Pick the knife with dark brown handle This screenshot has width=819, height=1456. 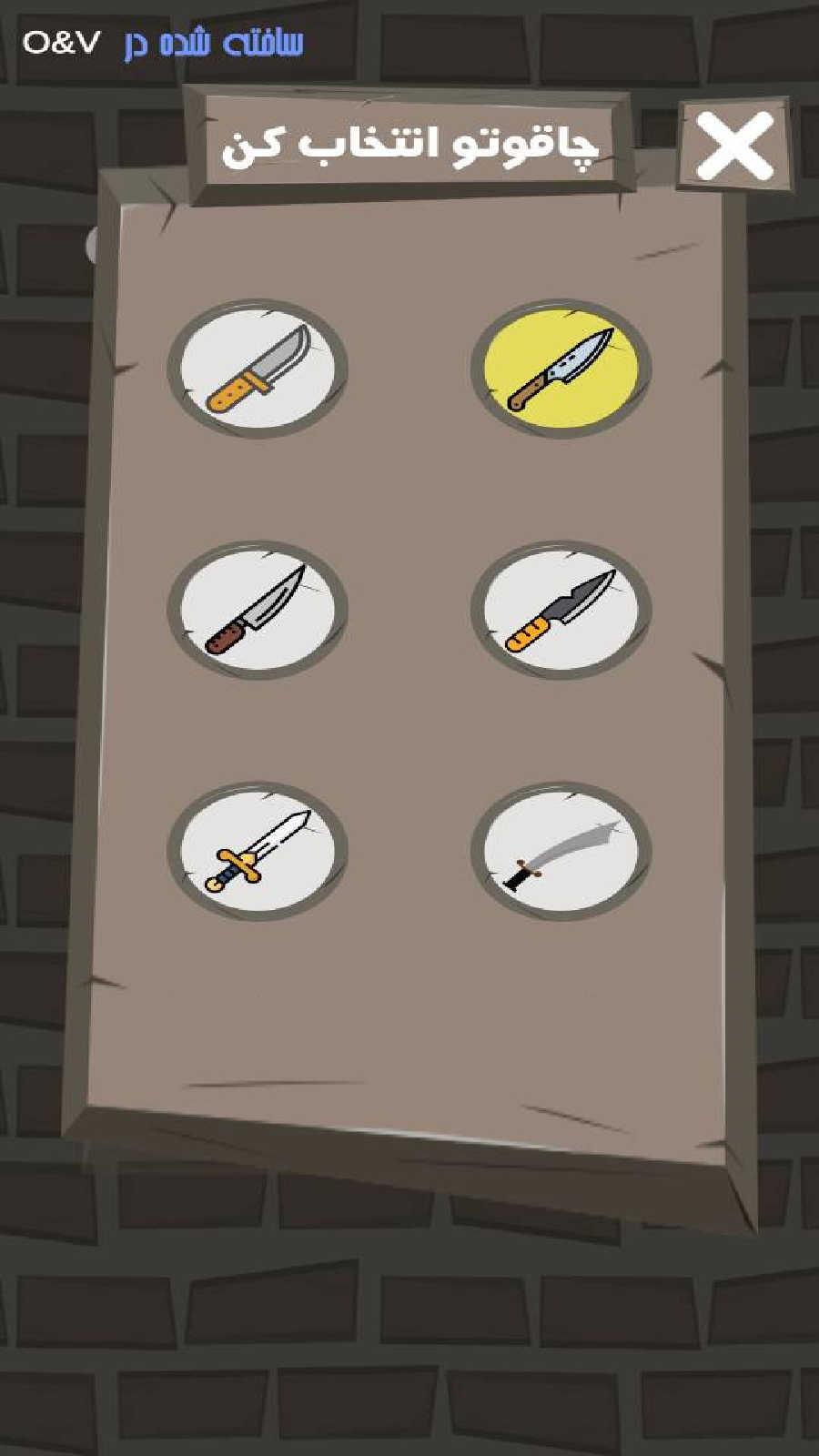258,610
